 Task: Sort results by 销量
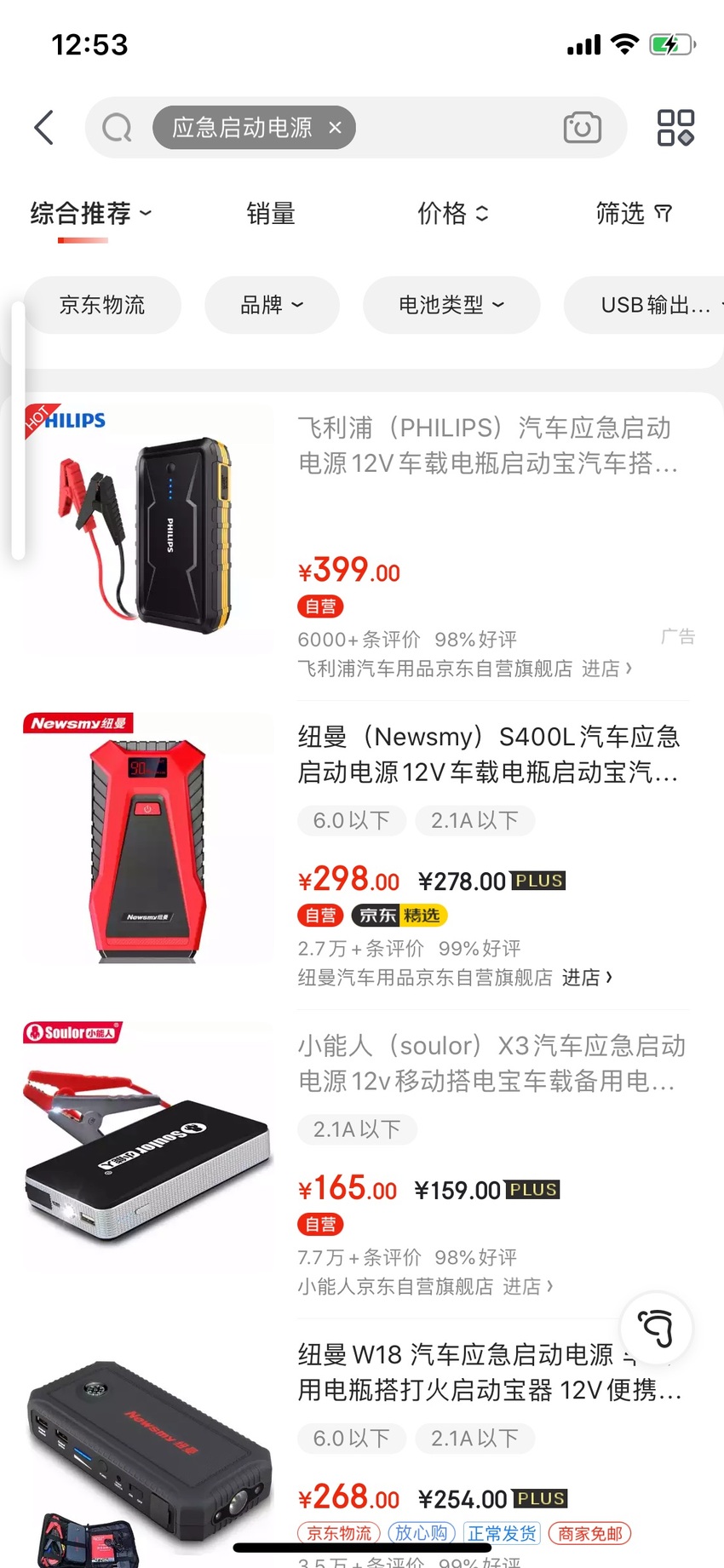point(271,213)
